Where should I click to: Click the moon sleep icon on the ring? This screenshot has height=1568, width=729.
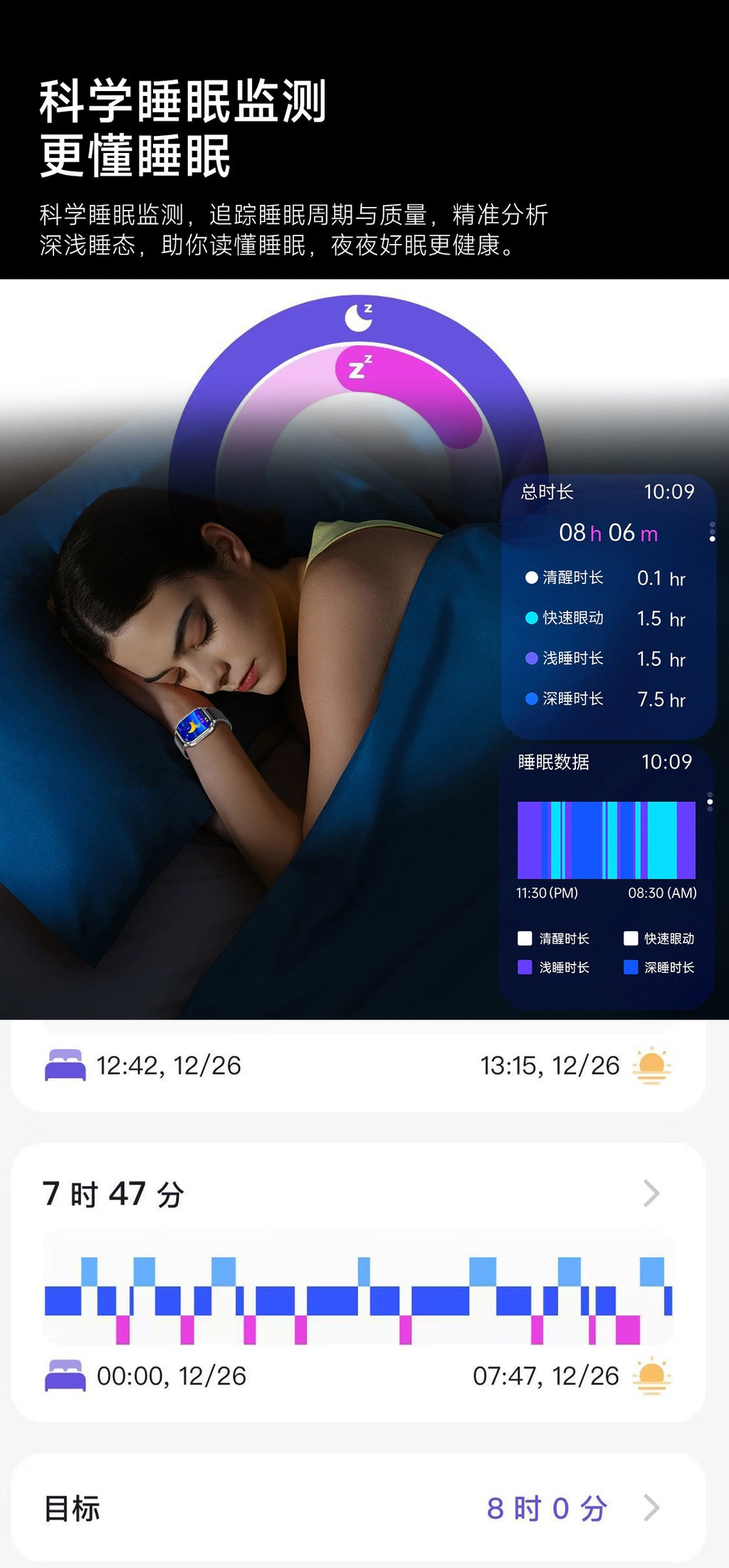358,317
